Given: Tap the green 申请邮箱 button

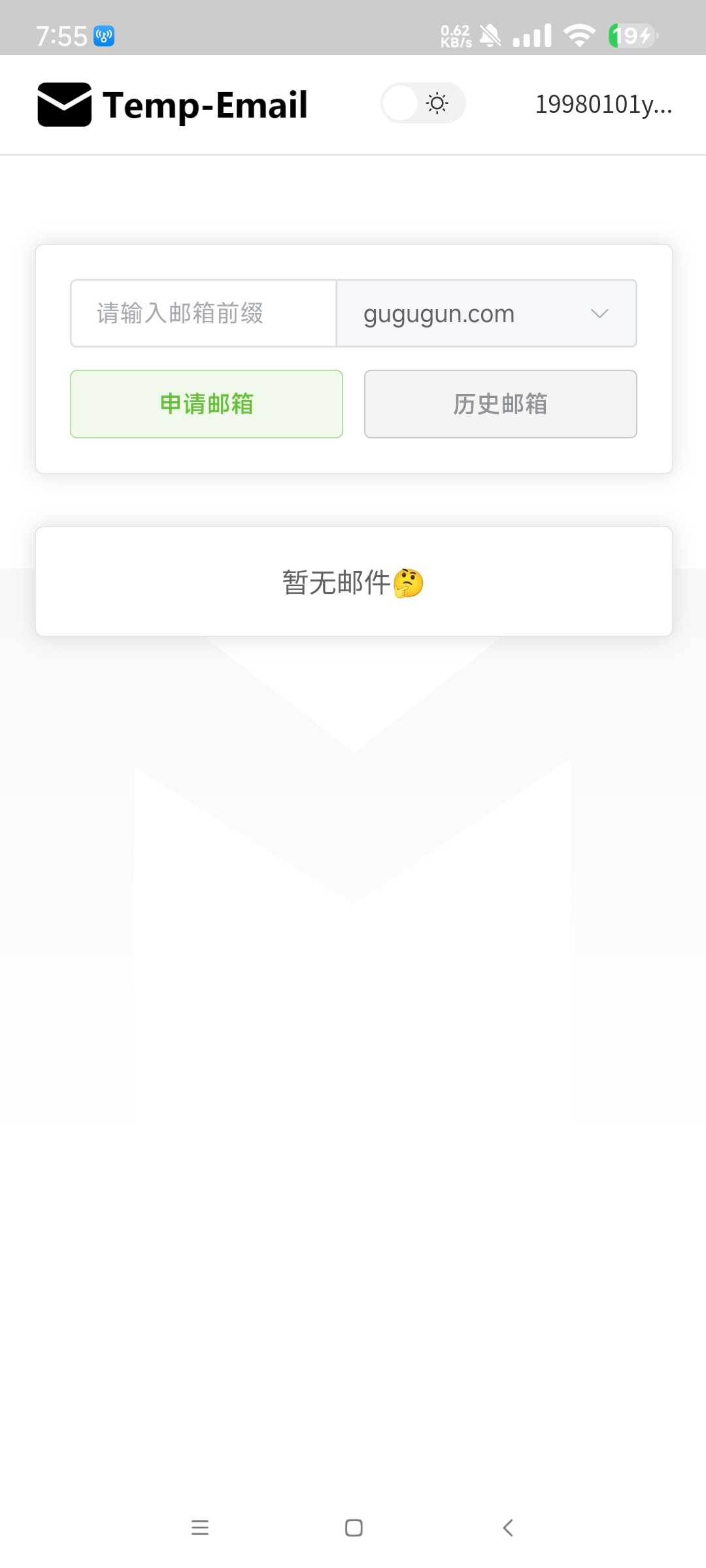Looking at the screenshot, I should (207, 404).
